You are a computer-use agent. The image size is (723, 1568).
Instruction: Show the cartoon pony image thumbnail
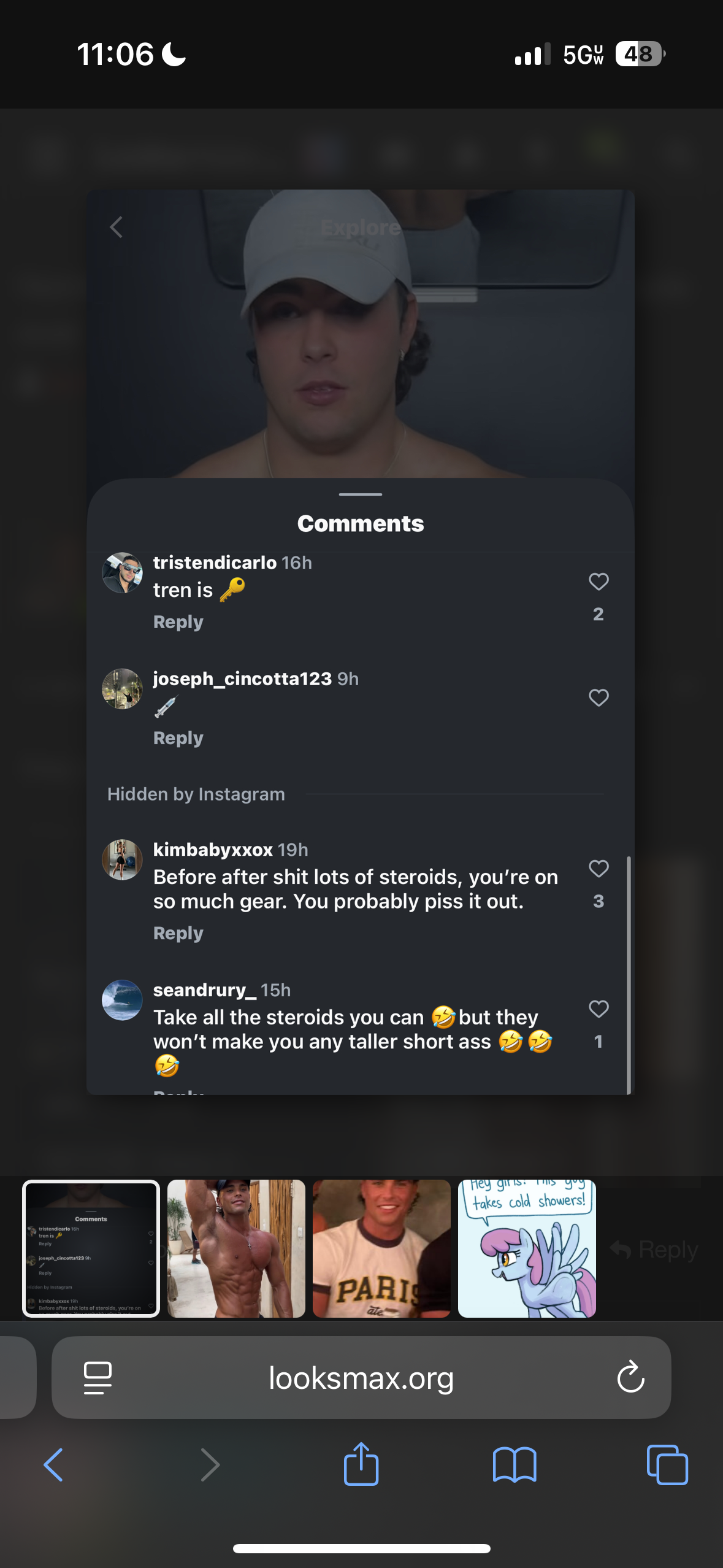(527, 1248)
